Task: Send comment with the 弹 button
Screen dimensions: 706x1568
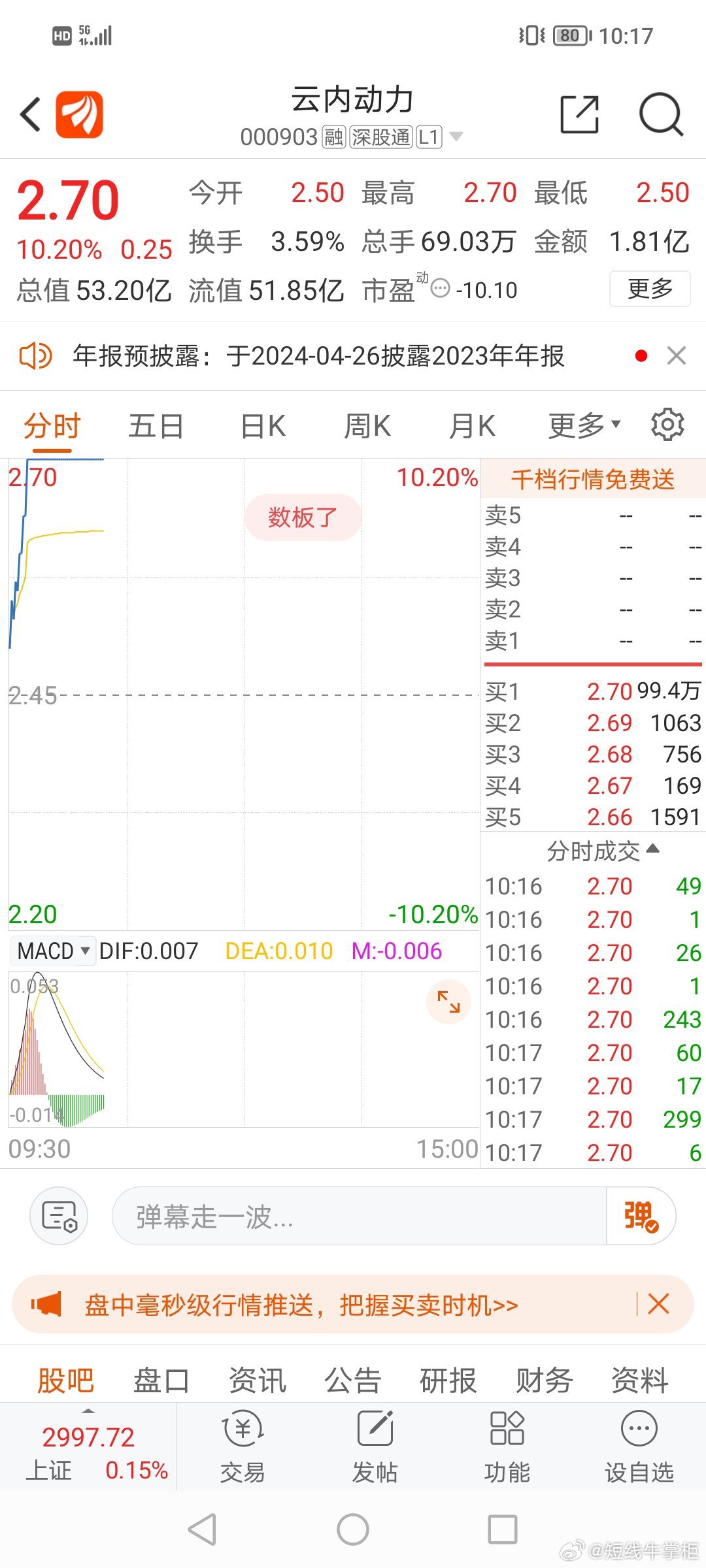Action: point(641,1215)
